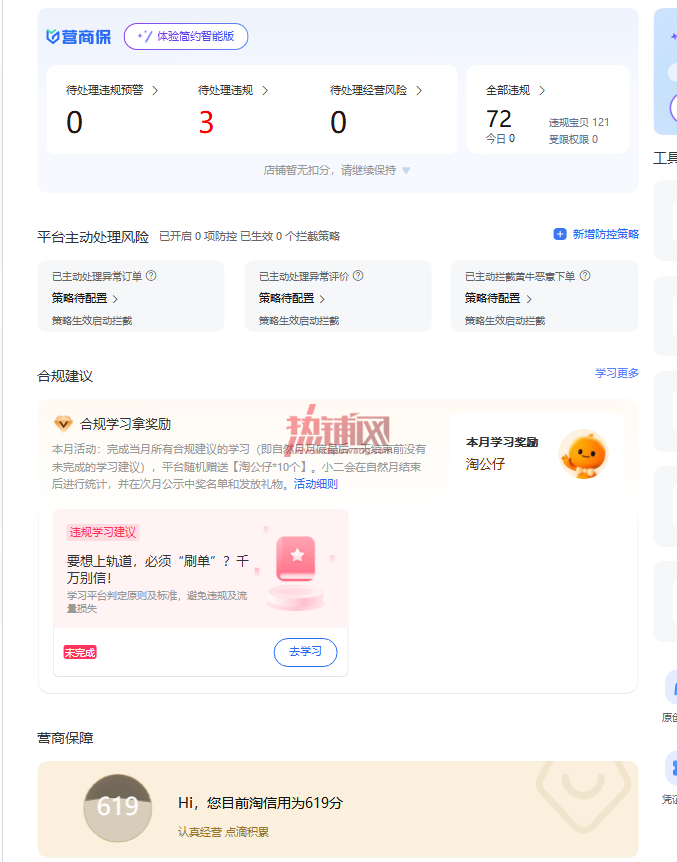Open the 淘信用 619分 banner
This screenshot has height=862, width=677.
[x=338, y=809]
